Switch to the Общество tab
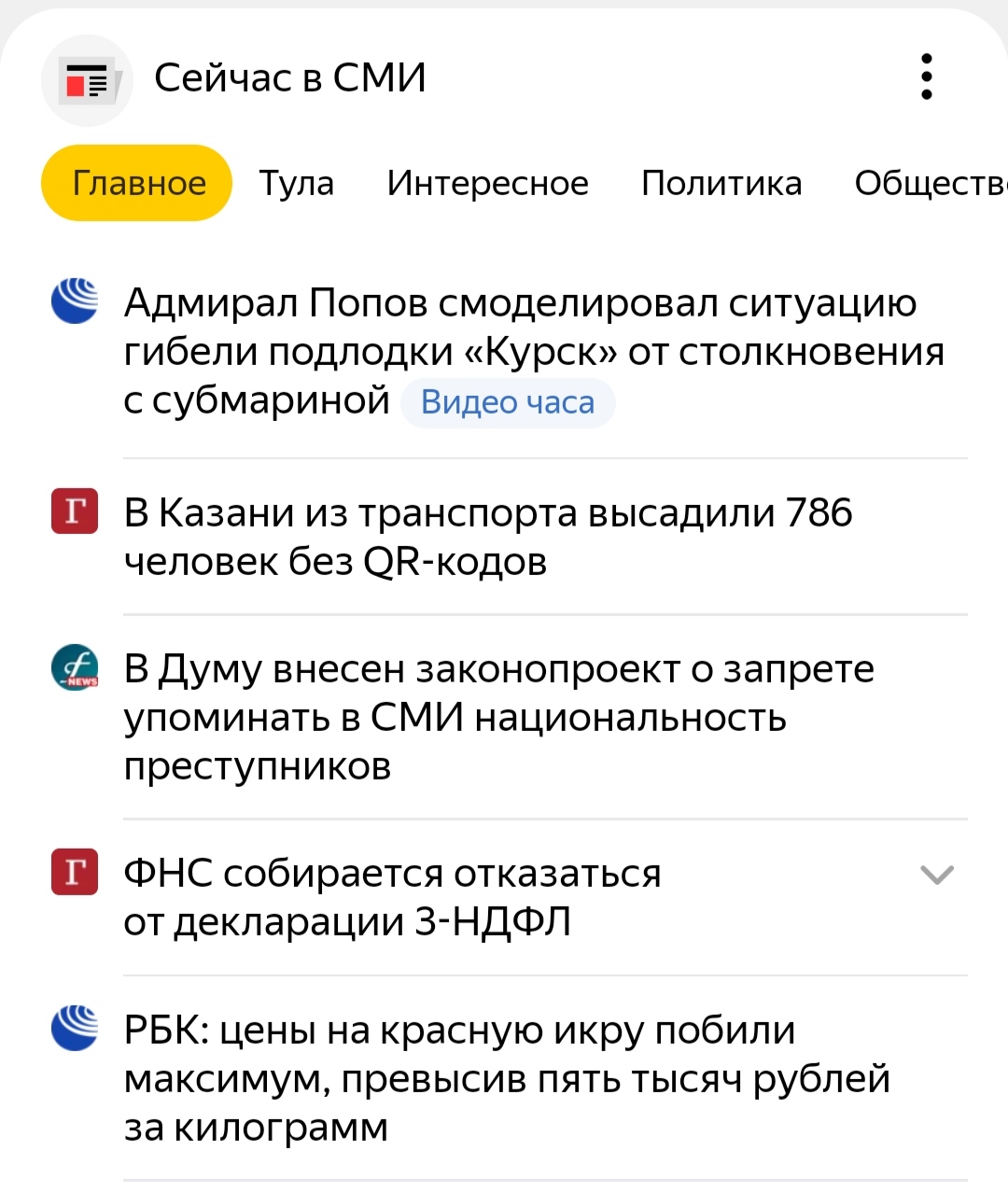 929,183
